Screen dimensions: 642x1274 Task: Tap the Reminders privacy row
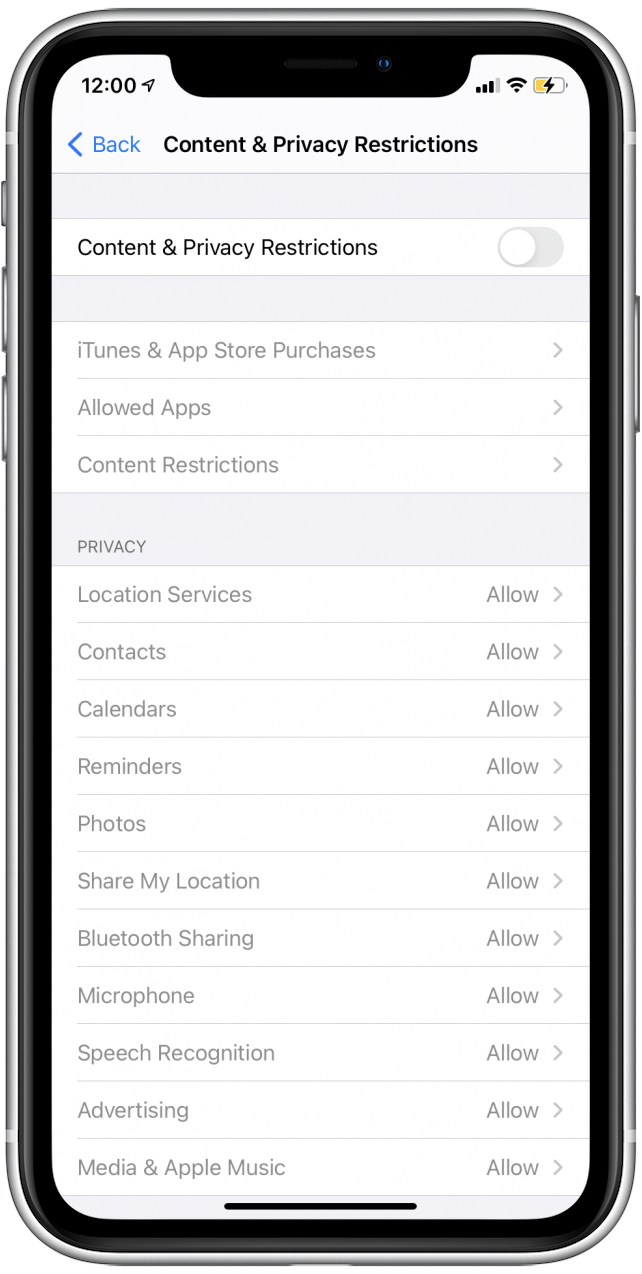click(x=321, y=767)
